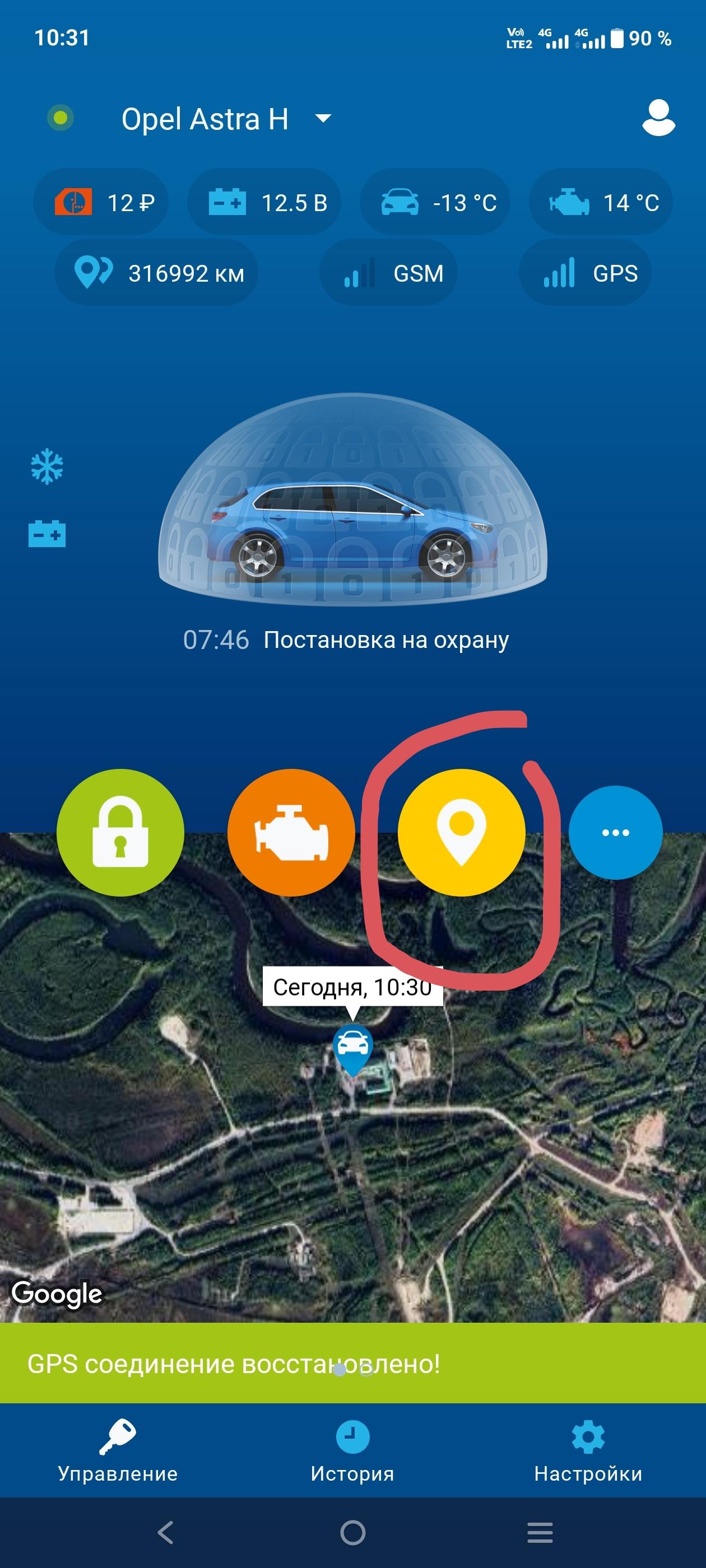Tap the snowflake icon on the left
This screenshot has width=706, height=1568.
pyautogui.click(x=47, y=467)
